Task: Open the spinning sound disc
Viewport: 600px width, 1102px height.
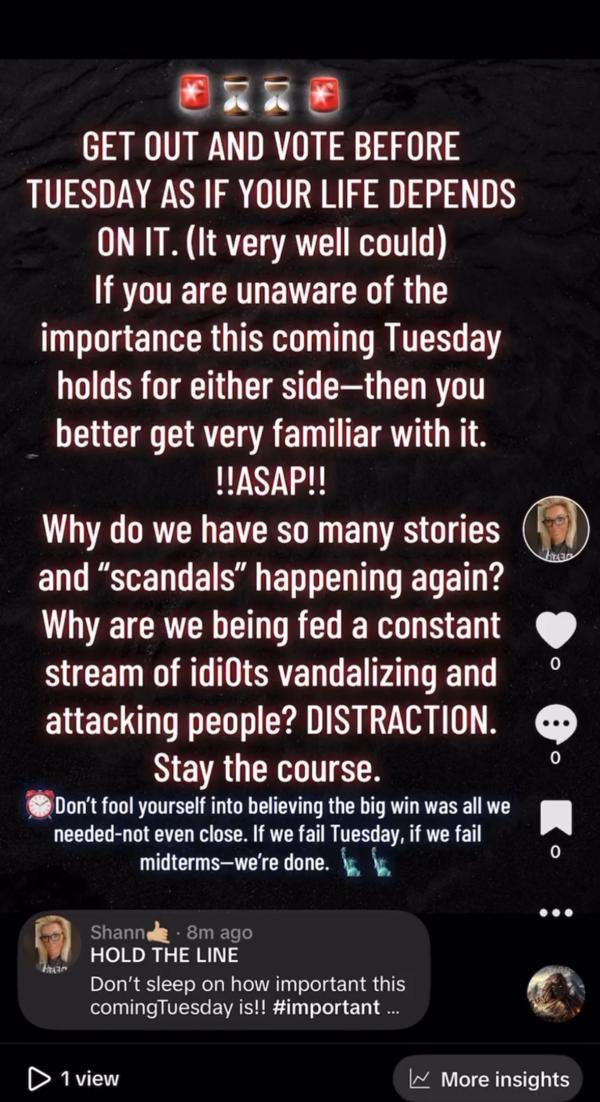Action: 556,992
